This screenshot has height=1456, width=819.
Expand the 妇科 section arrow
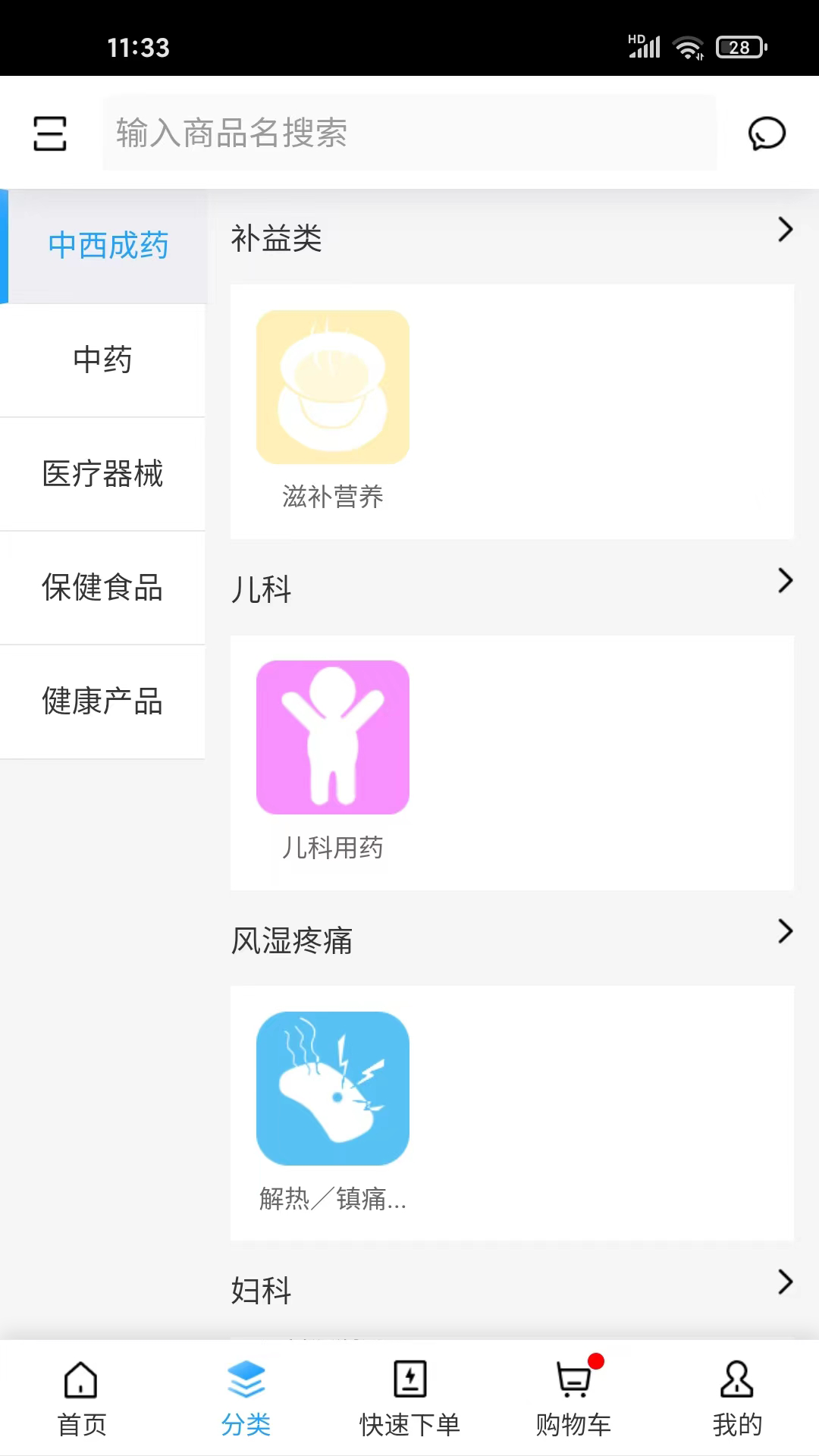(x=785, y=1282)
